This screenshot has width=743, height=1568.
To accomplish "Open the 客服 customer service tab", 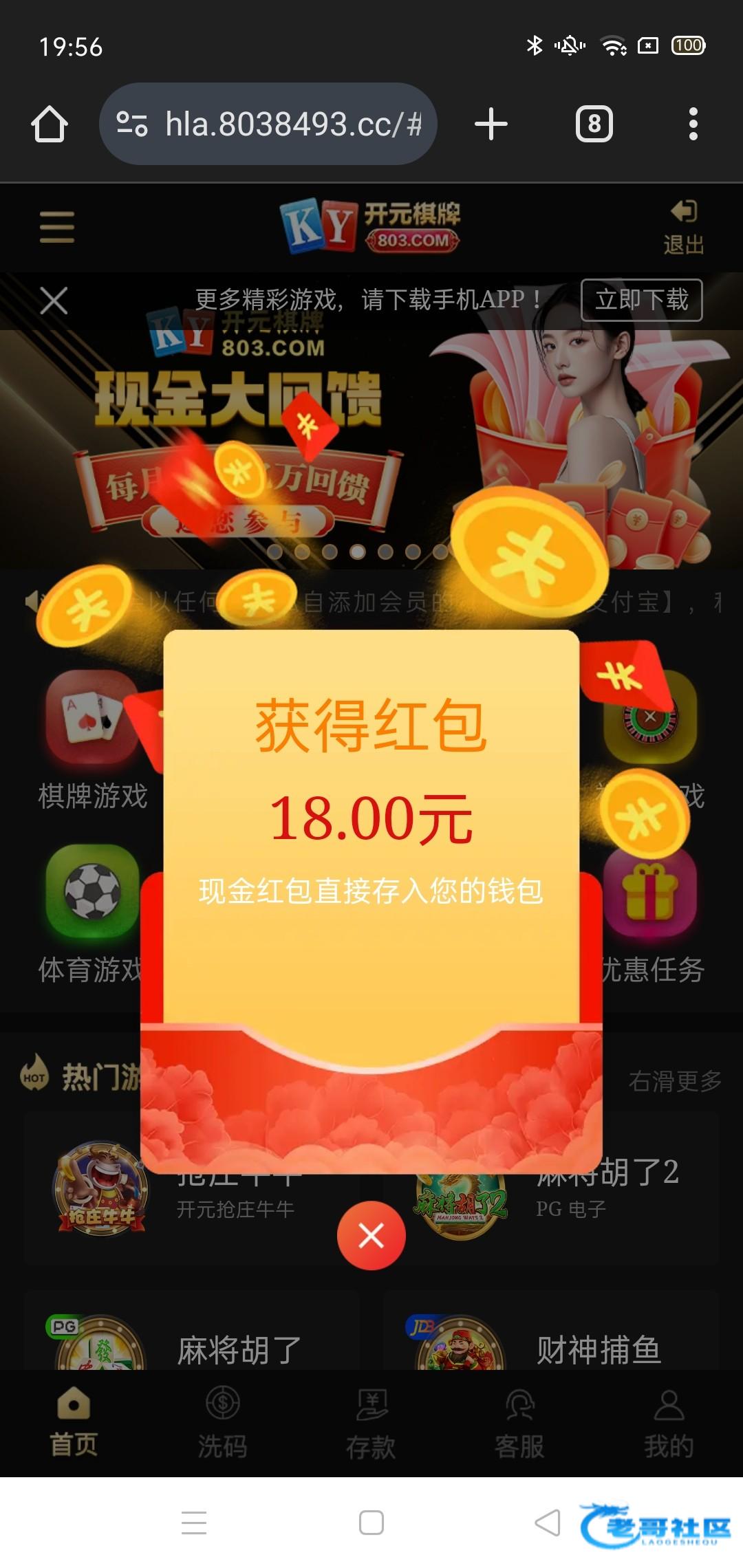I will (x=520, y=1422).
